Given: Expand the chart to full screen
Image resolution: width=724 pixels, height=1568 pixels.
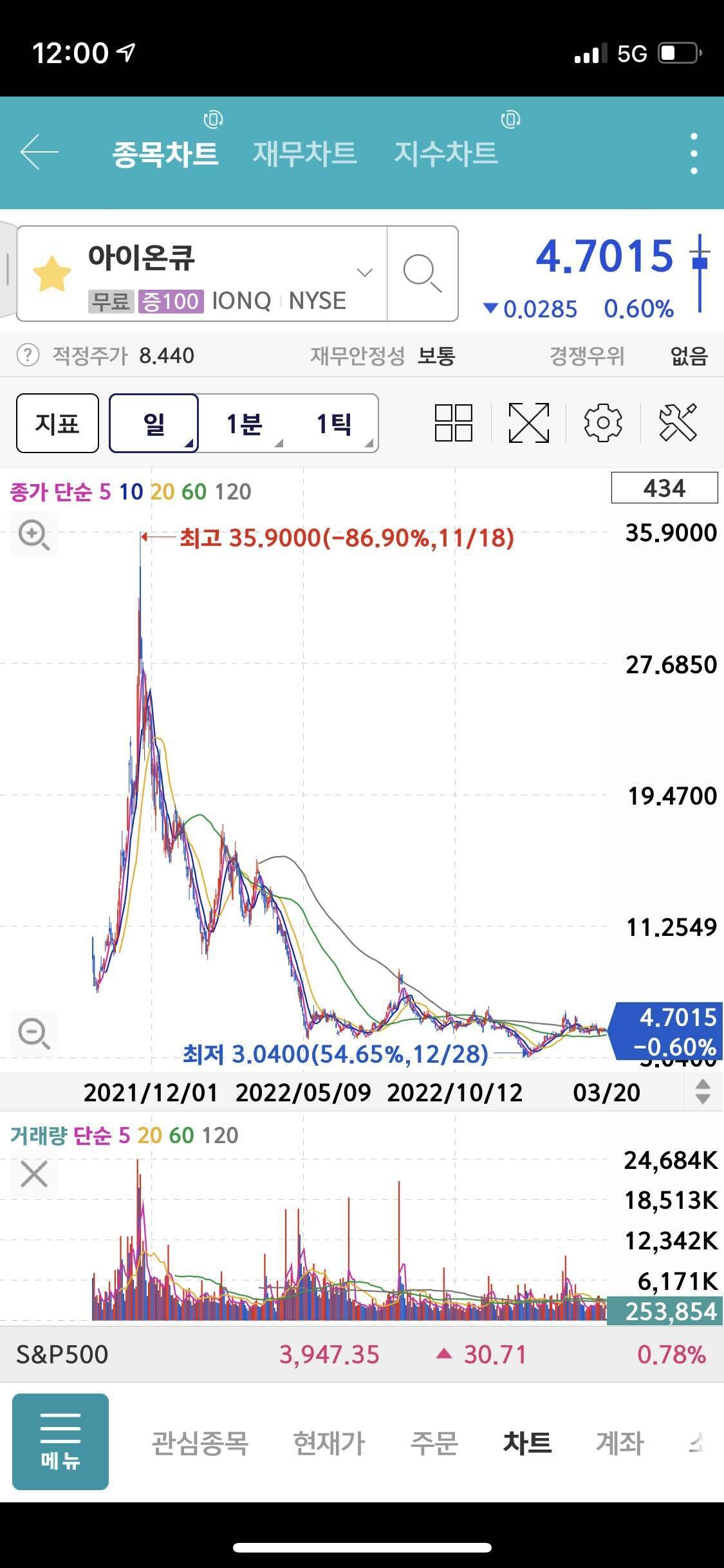Looking at the screenshot, I should 528,423.
